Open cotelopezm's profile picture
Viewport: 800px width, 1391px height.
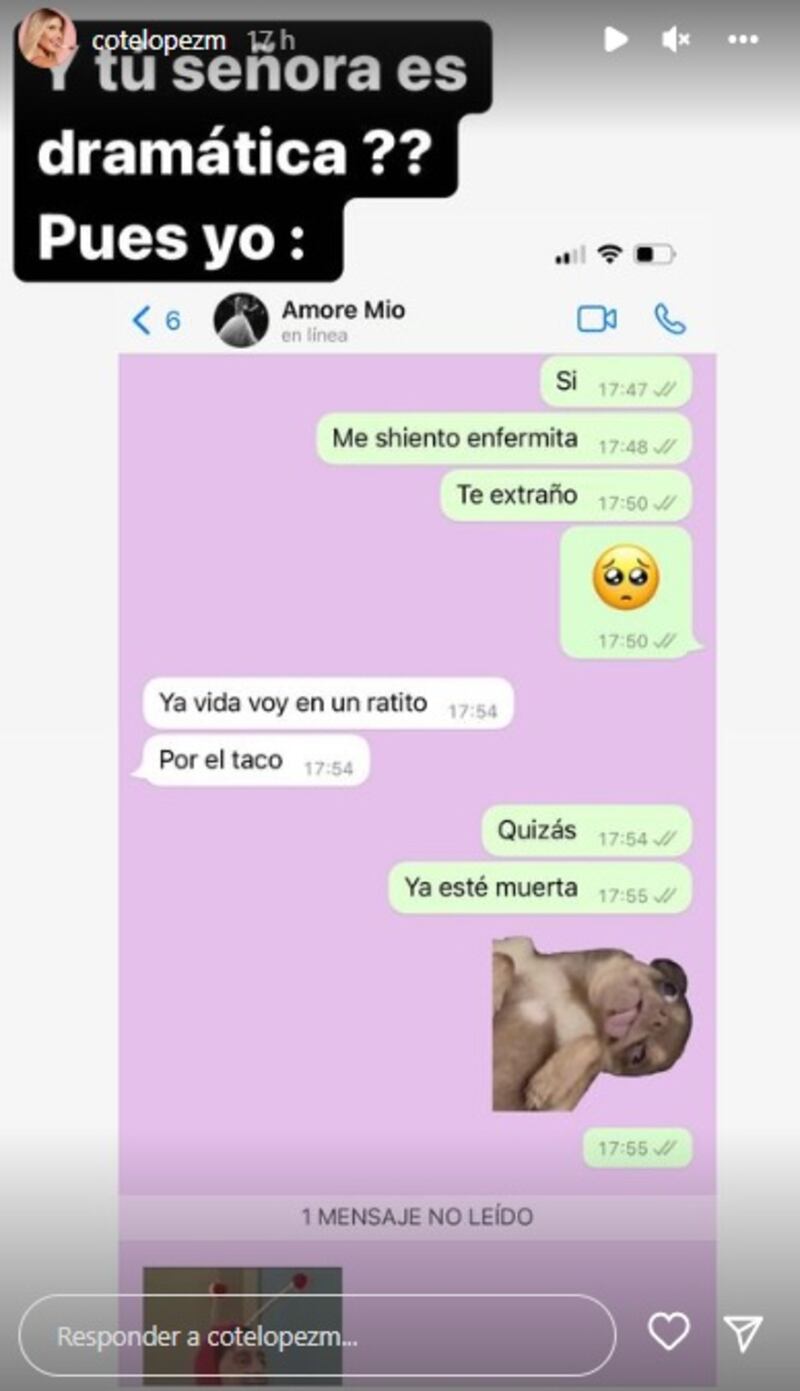tap(46, 41)
